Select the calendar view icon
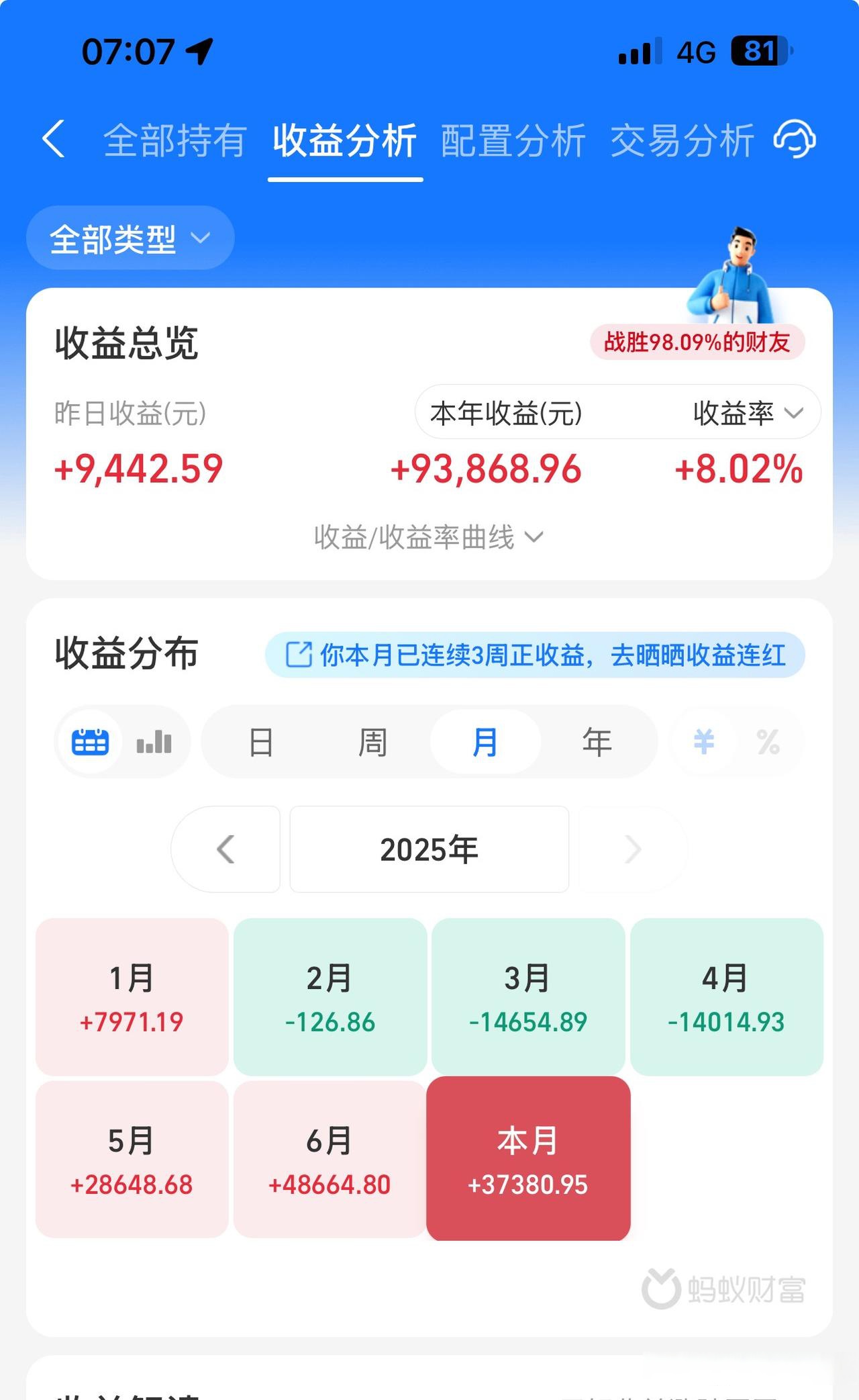This screenshot has width=859, height=1400. pos(91,741)
